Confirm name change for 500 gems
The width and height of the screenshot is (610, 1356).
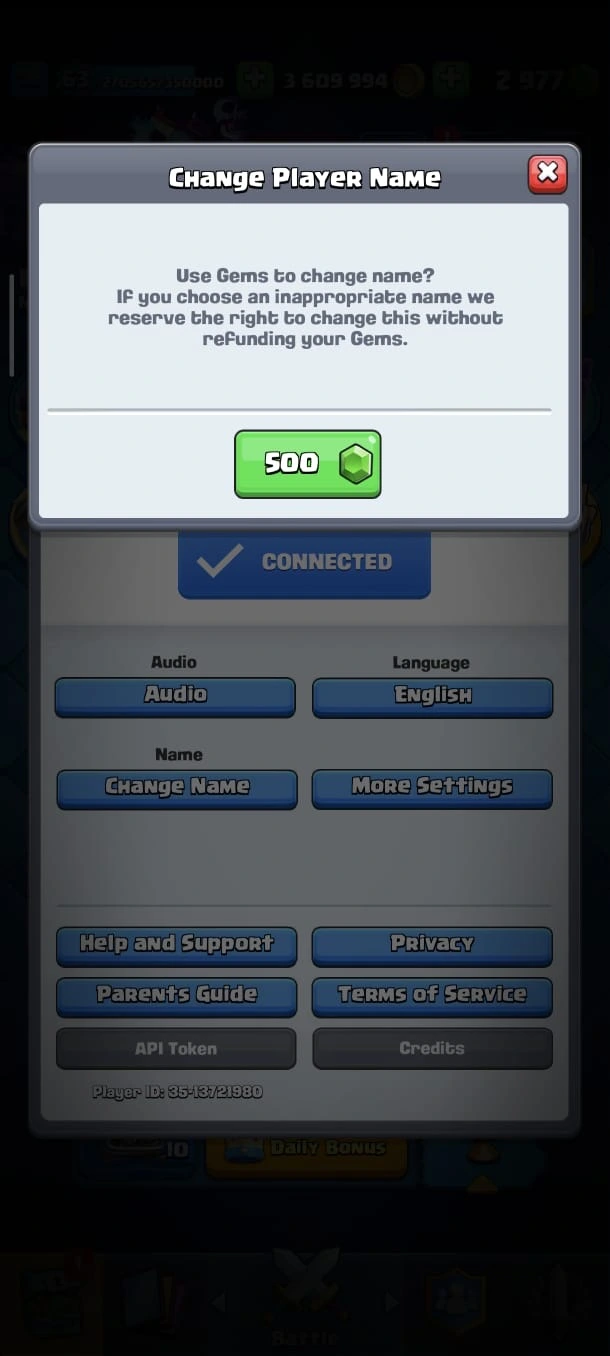[x=307, y=463]
